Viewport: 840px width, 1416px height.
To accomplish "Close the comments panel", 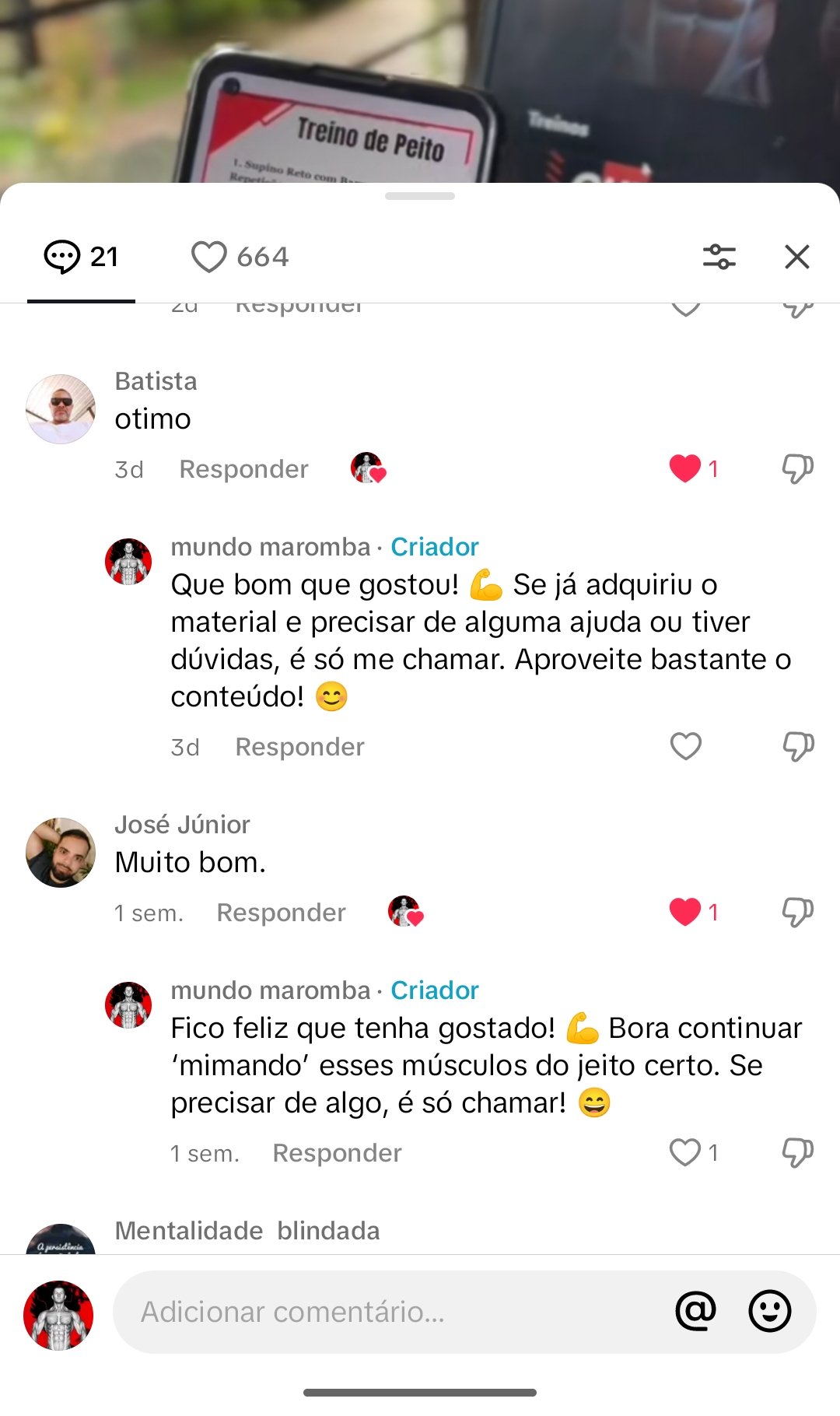I will (x=797, y=257).
